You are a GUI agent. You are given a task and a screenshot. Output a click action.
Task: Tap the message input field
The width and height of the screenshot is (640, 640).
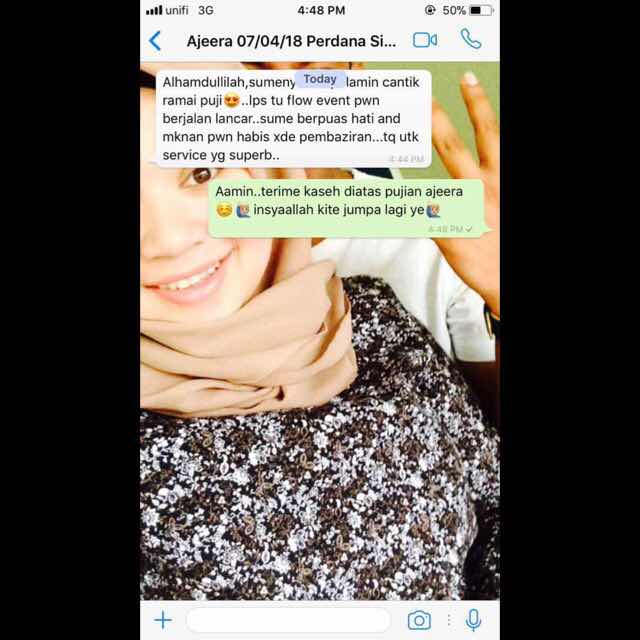click(288, 620)
